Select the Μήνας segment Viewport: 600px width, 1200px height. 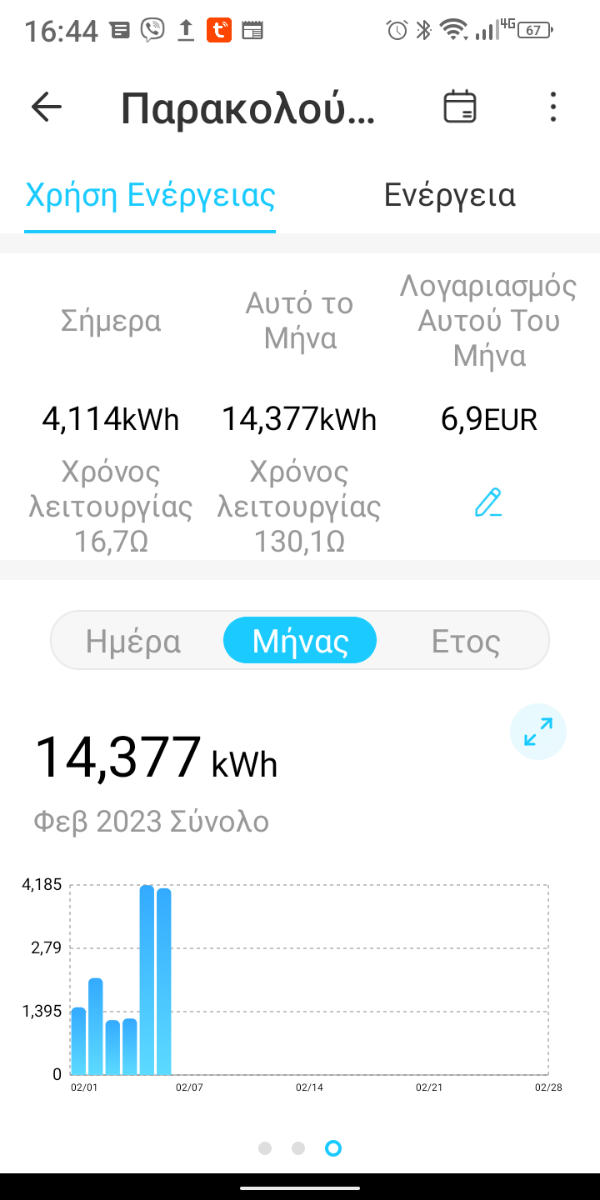[x=300, y=640]
